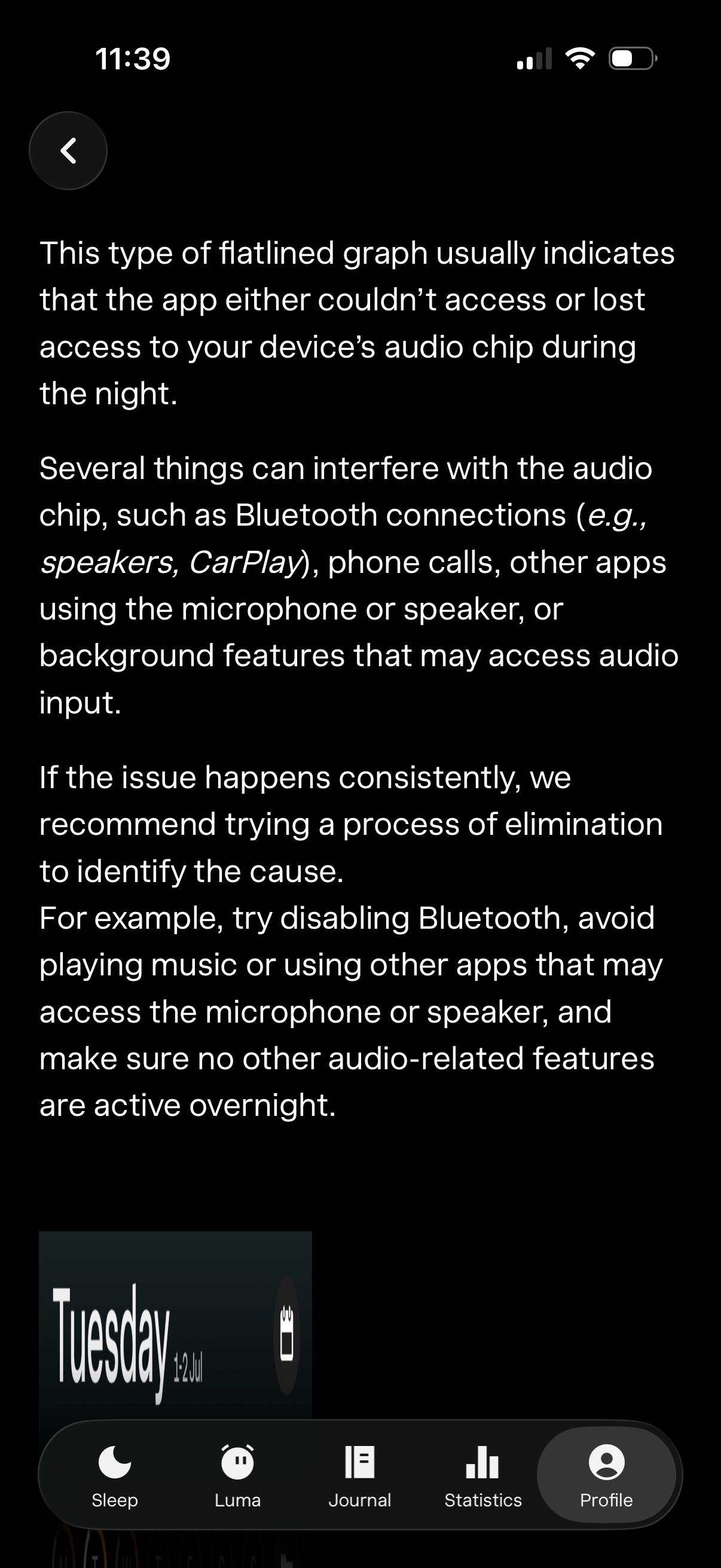Tap the Luma label text
The height and width of the screenshot is (1568, 721).
pyautogui.click(x=237, y=1499)
